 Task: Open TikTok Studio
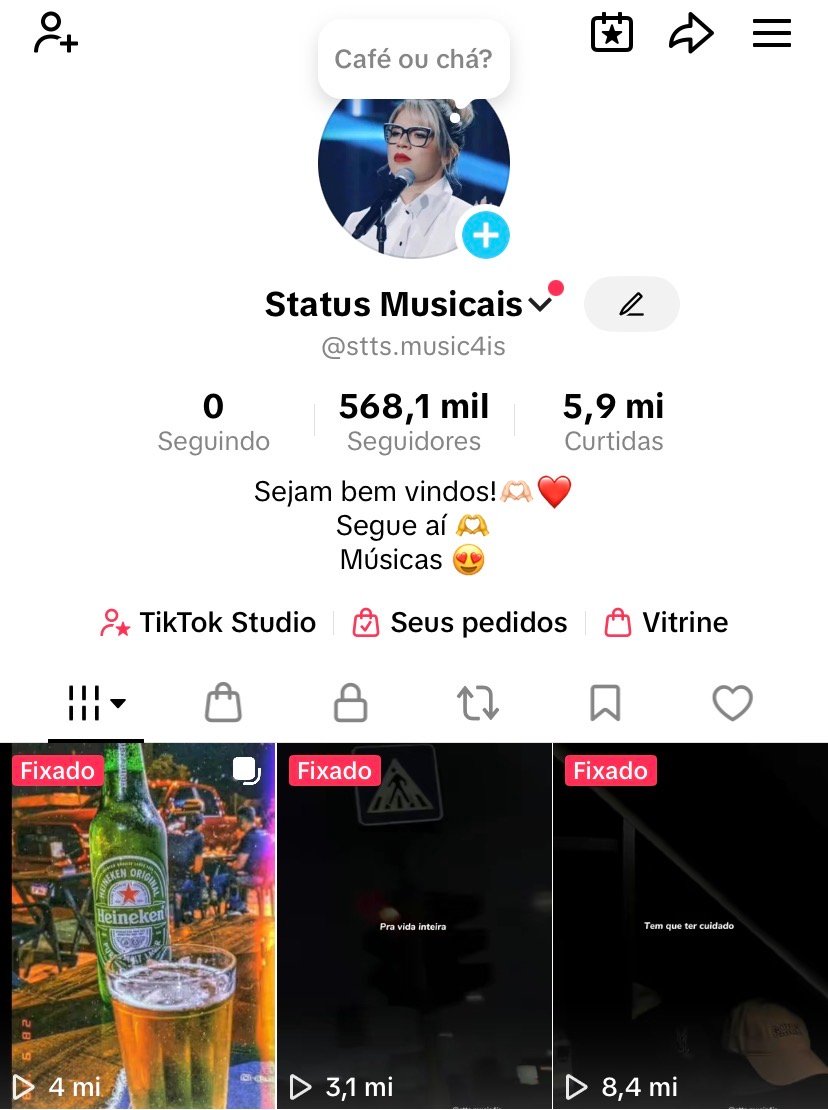point(208,623)
